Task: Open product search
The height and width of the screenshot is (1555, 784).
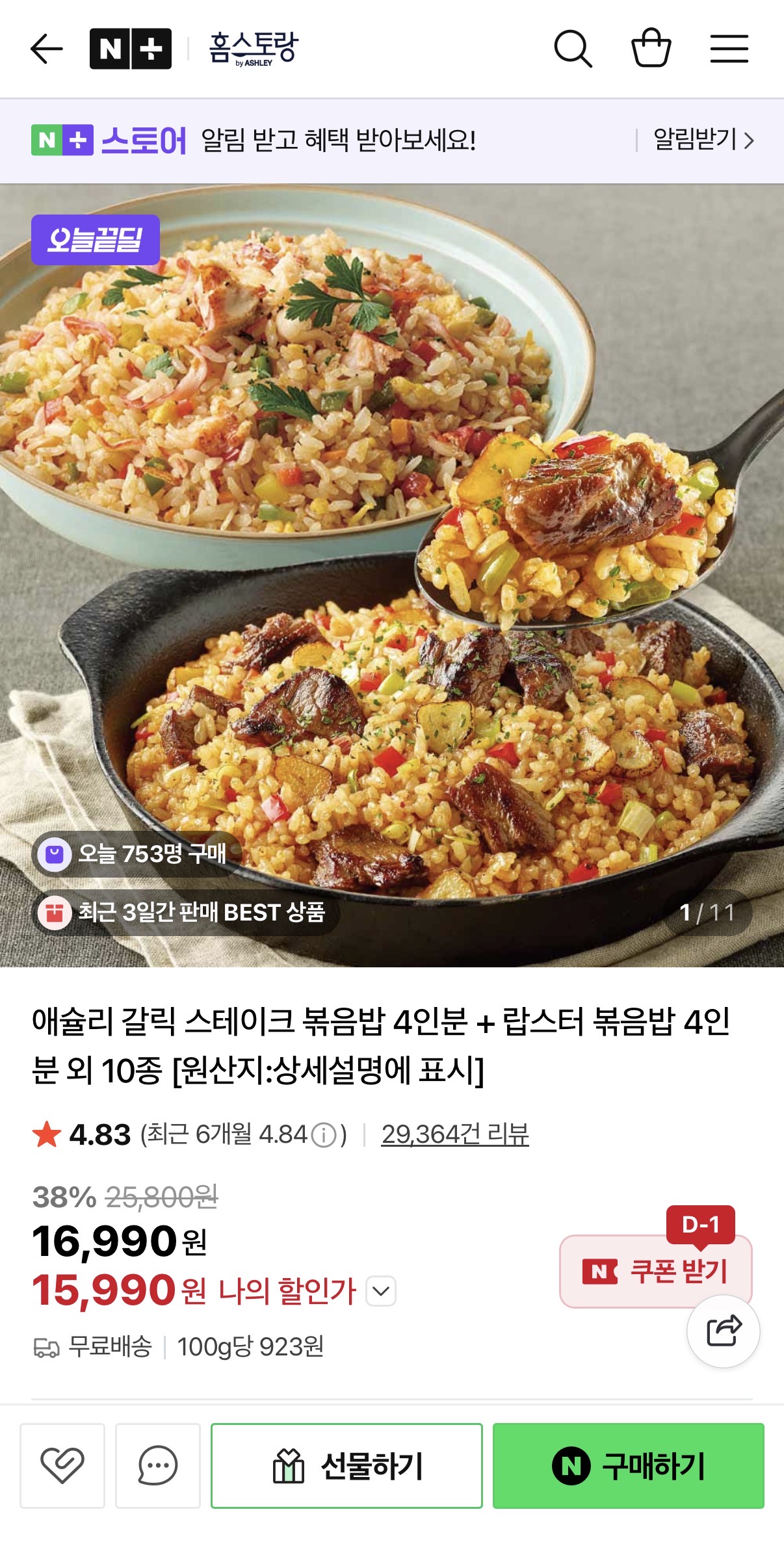Action: click(x=573, y=49)
